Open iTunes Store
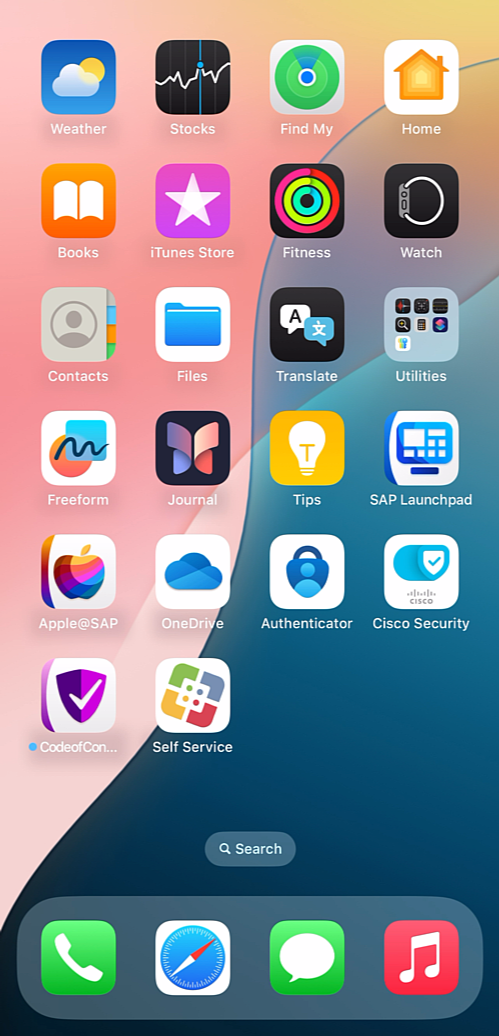The image size is (499, 1036). point(192,201)
